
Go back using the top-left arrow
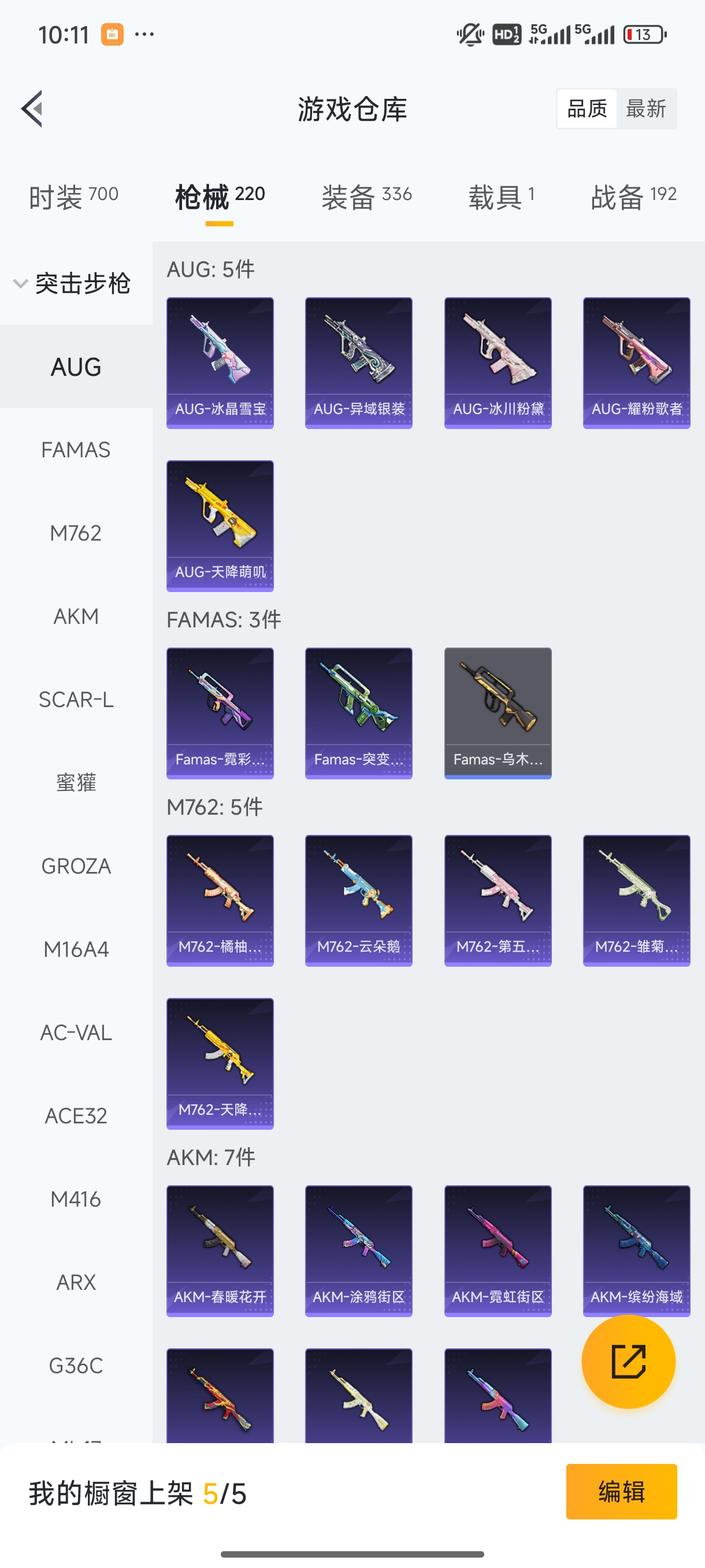[x=32, y=109]
